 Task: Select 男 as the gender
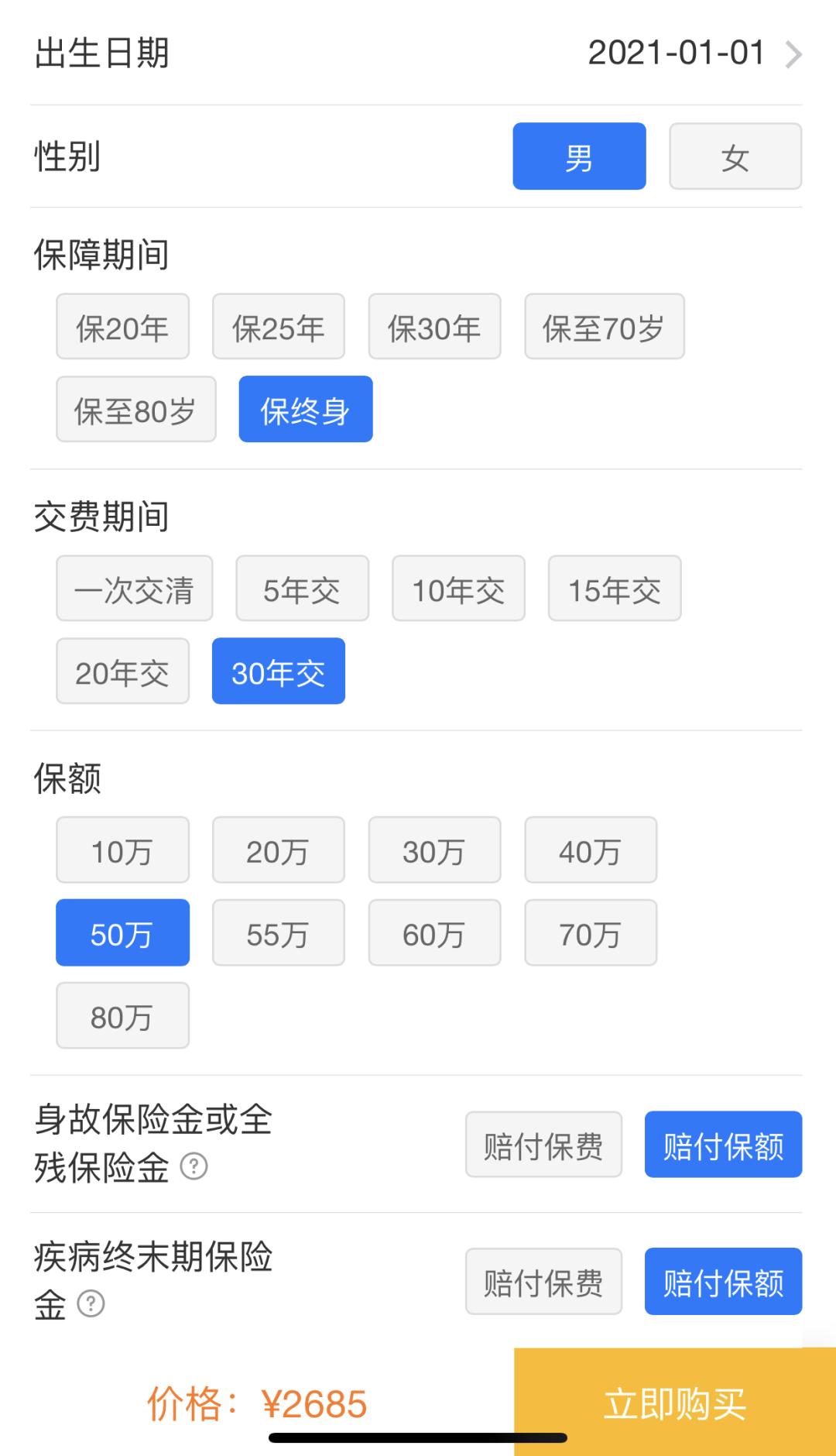tap(578, 156)
